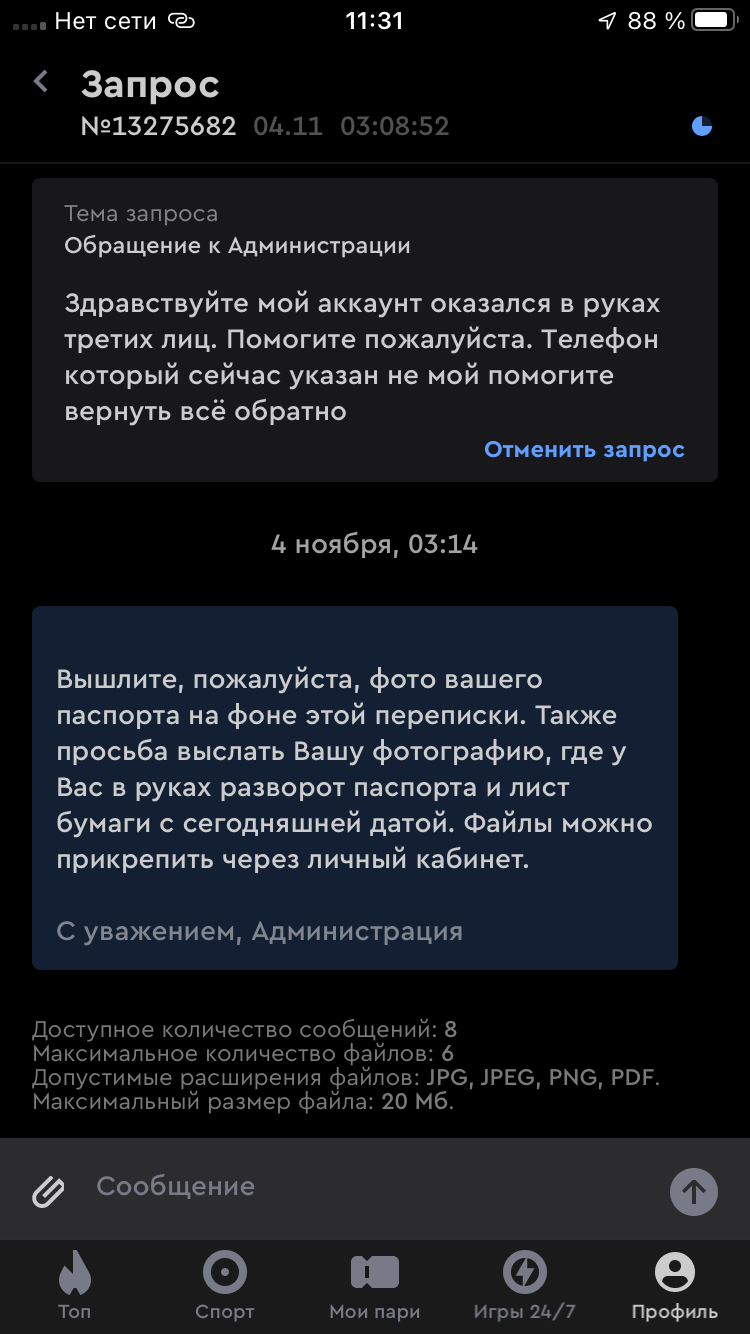The height and width of the screenshot is (1334, 750).
Task: Tap Отменить запрос to cancel the request
Action: (584, 450)
